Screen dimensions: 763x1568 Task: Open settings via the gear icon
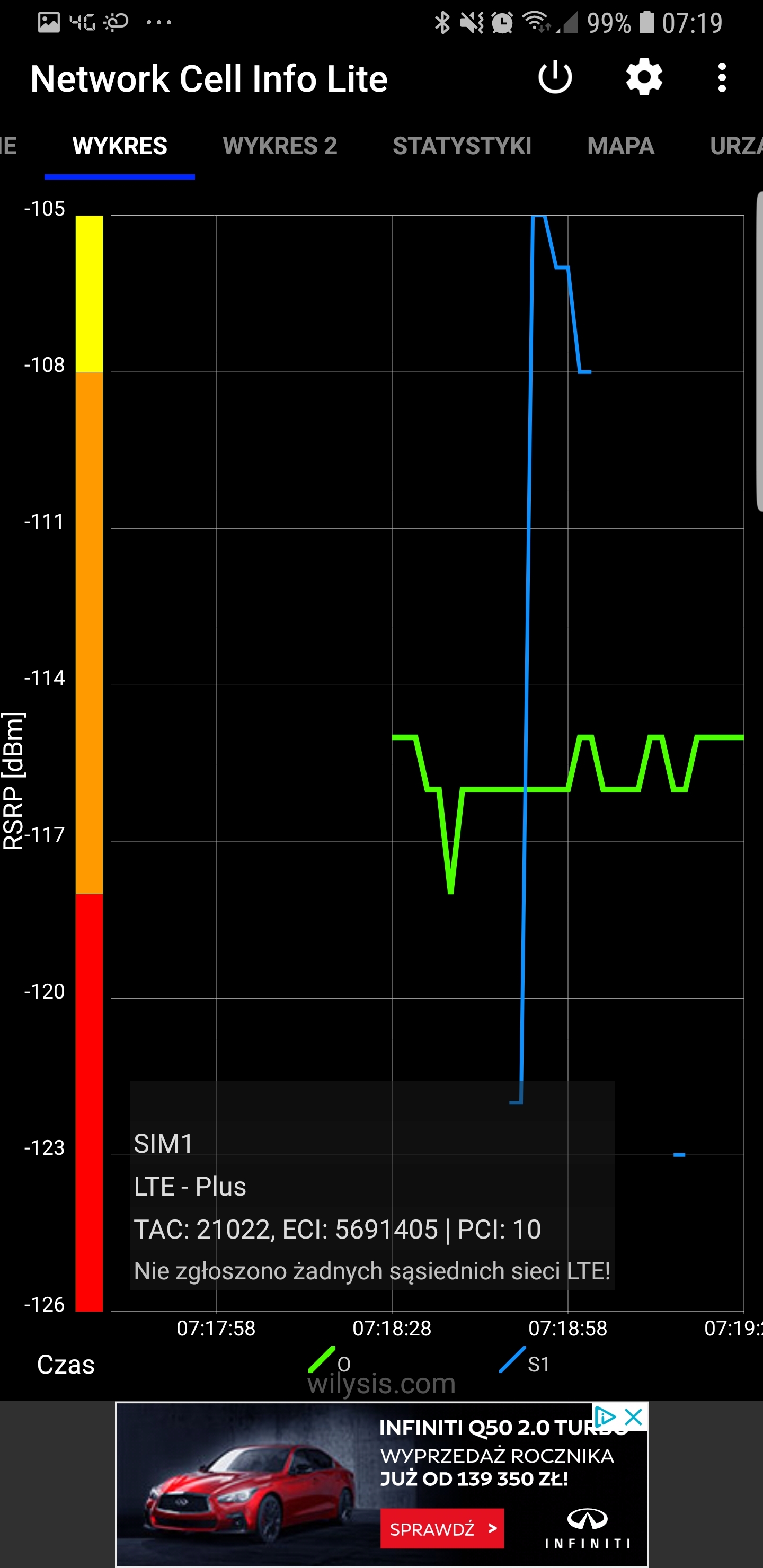(x=644, y=78)
